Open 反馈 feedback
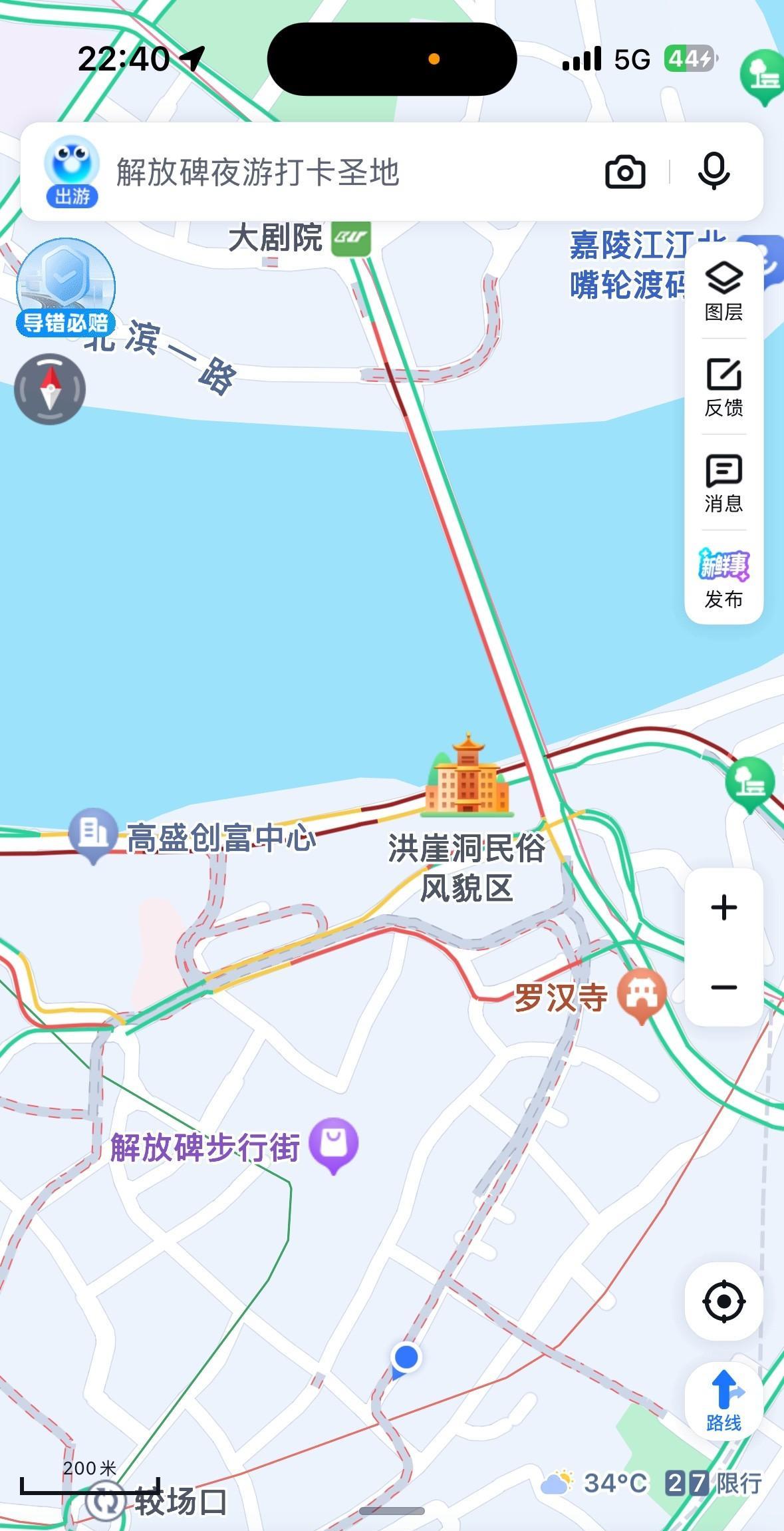Viewport: 784px width, 1531px height. 723,387
